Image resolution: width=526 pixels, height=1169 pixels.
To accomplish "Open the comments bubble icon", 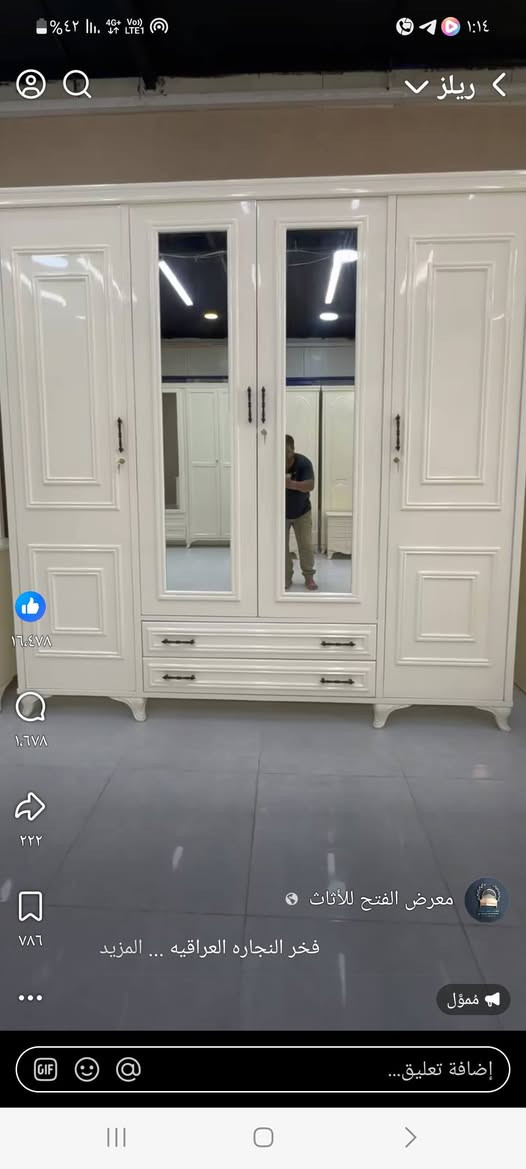I will 31,707.
